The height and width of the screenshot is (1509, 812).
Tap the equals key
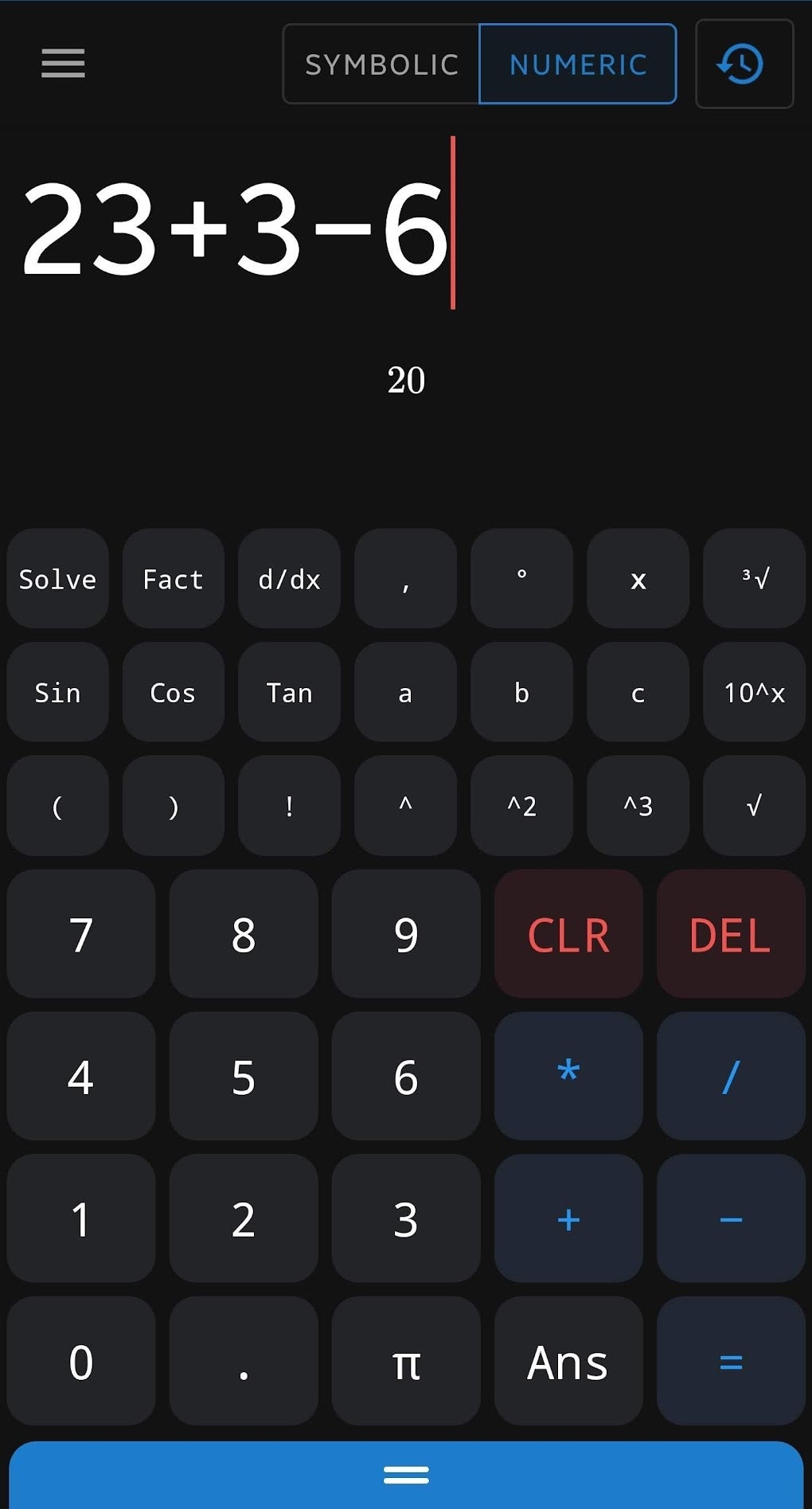(731, 1361)
